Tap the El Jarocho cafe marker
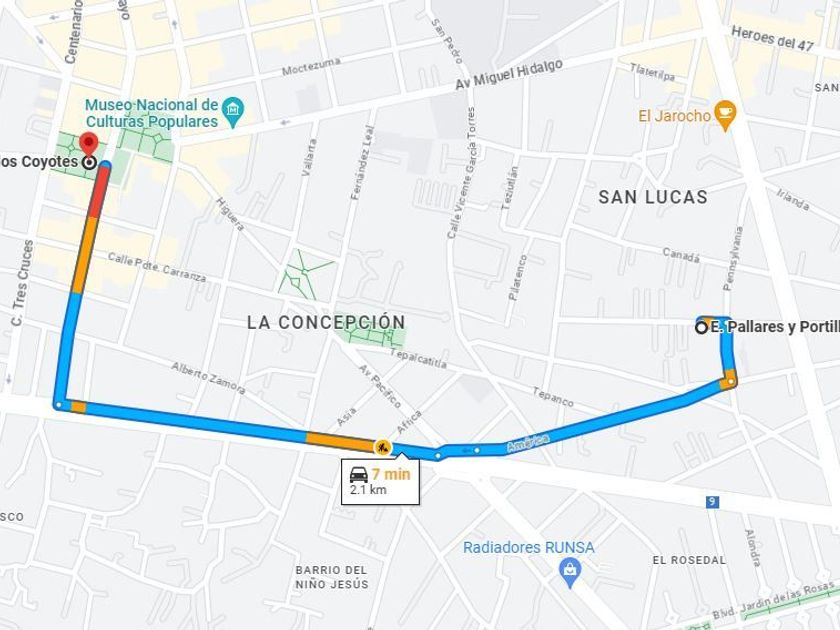The width and height of the screenshot is (840, 630). tap(725, 115)
